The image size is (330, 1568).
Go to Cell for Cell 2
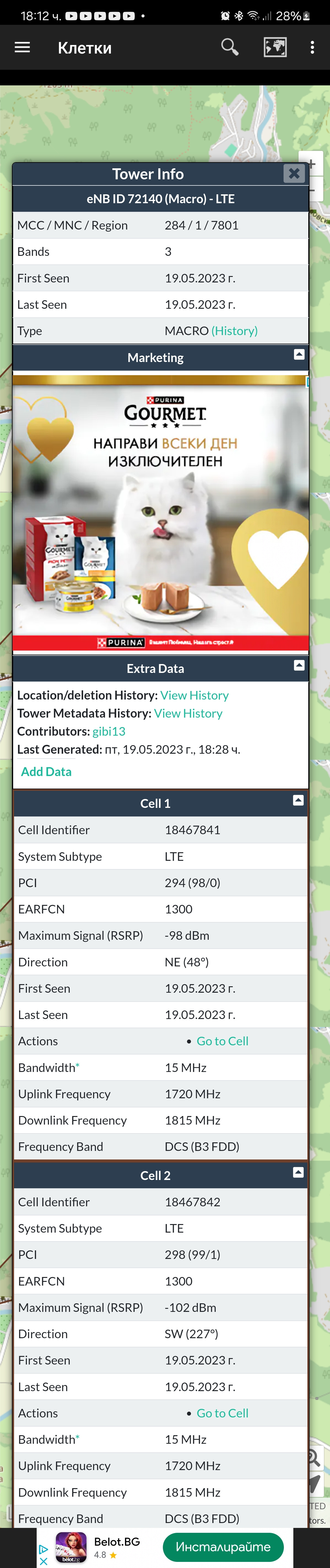point(222,1413)
